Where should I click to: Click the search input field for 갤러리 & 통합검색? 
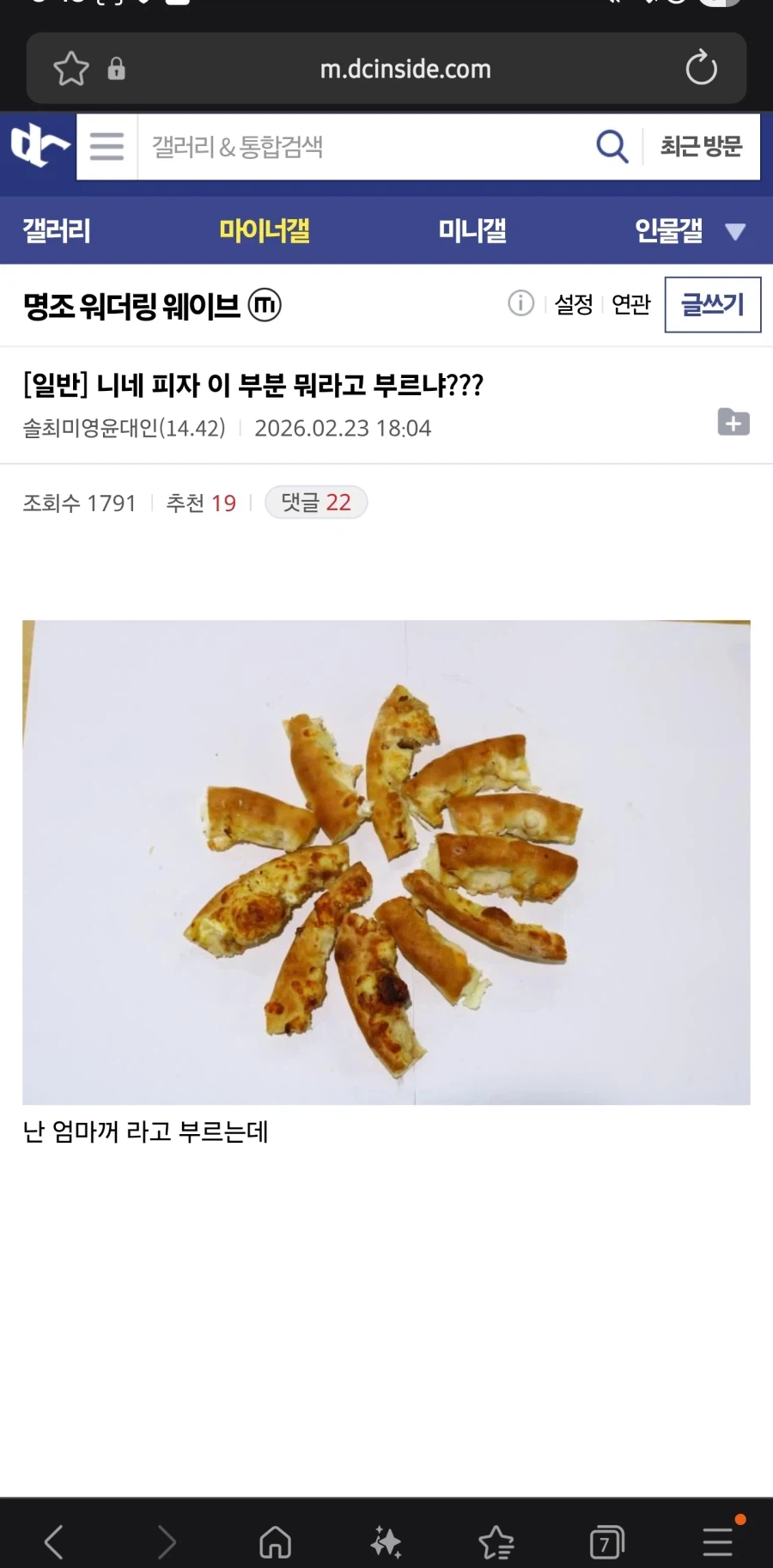(344, 146)
